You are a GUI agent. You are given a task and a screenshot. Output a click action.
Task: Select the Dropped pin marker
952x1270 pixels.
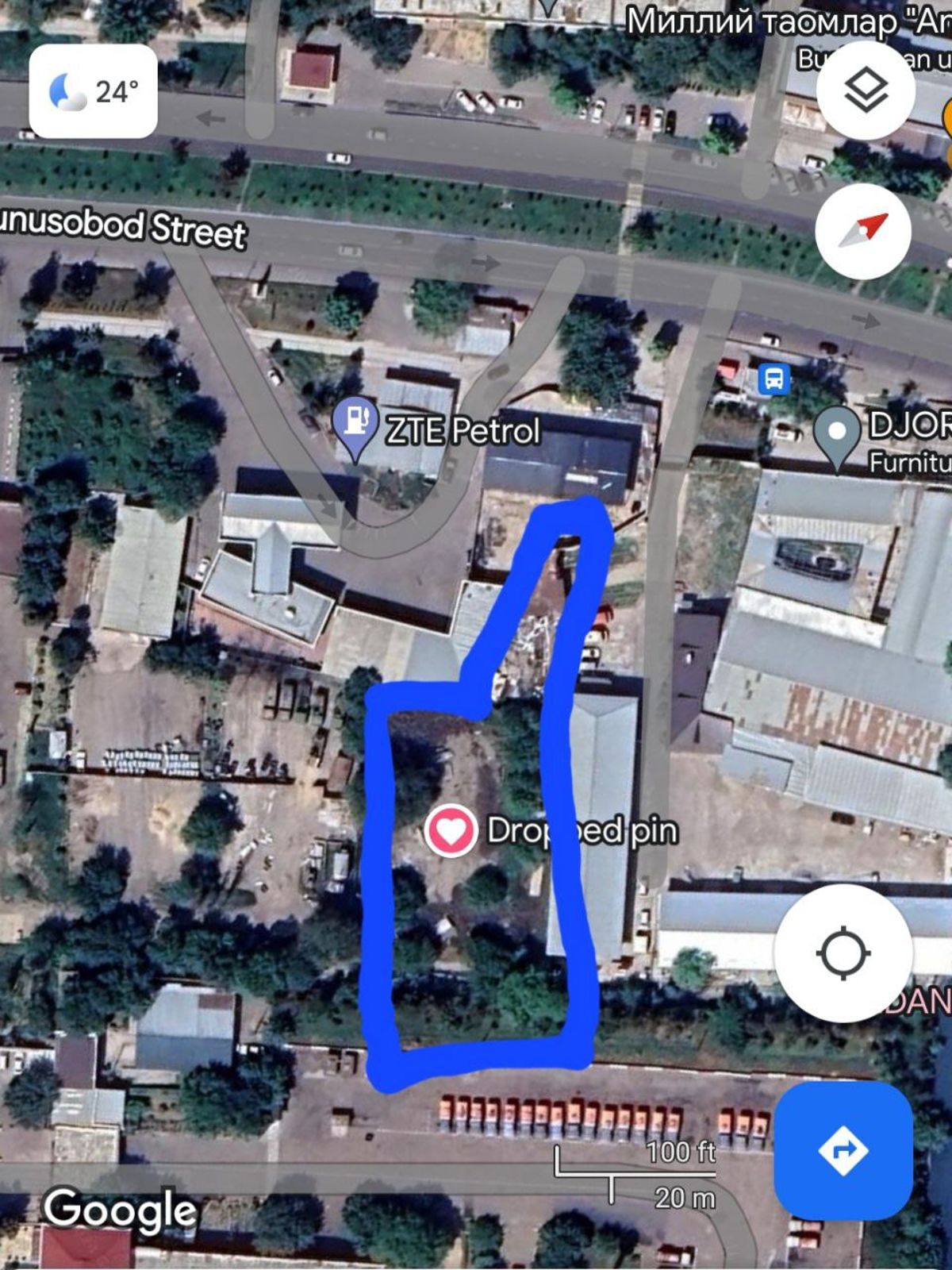click(450, 831)
